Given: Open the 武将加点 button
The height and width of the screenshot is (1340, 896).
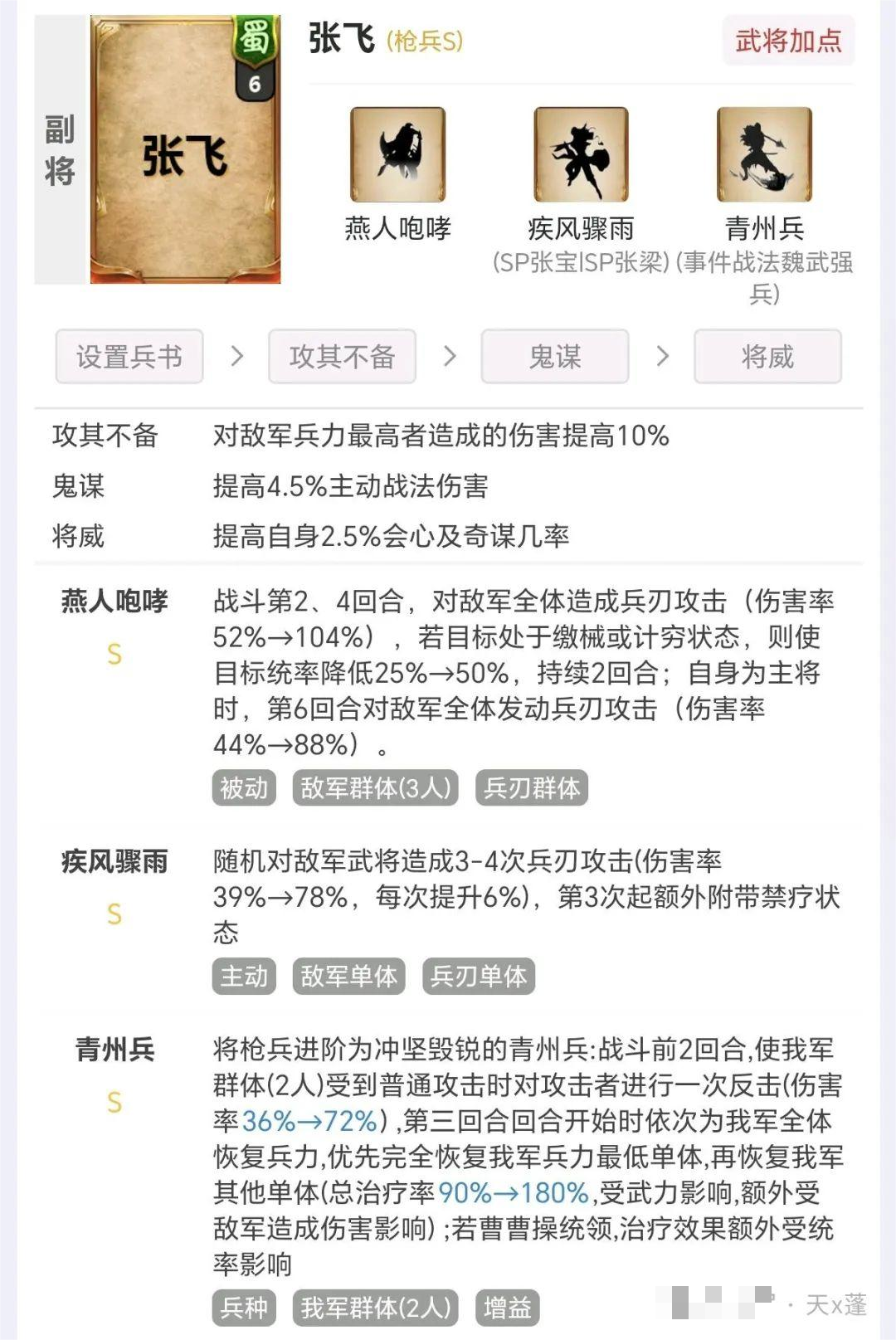Looking at the screenshot, I should pyautogui.click(x=788, y=40).
